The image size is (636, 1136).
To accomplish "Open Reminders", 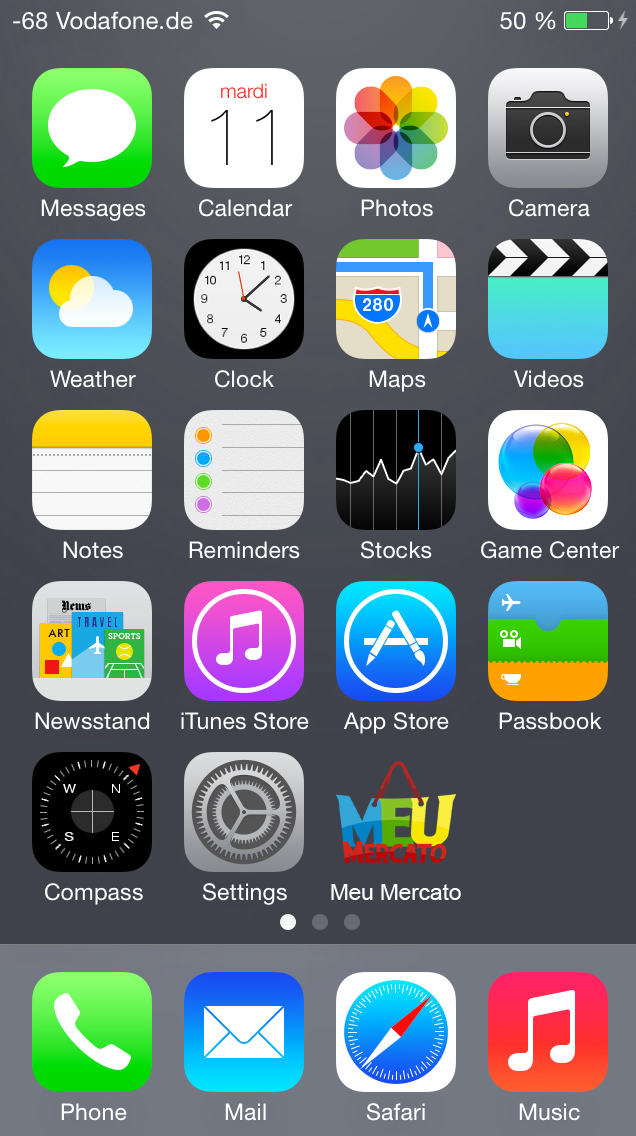I will point(244,470).
